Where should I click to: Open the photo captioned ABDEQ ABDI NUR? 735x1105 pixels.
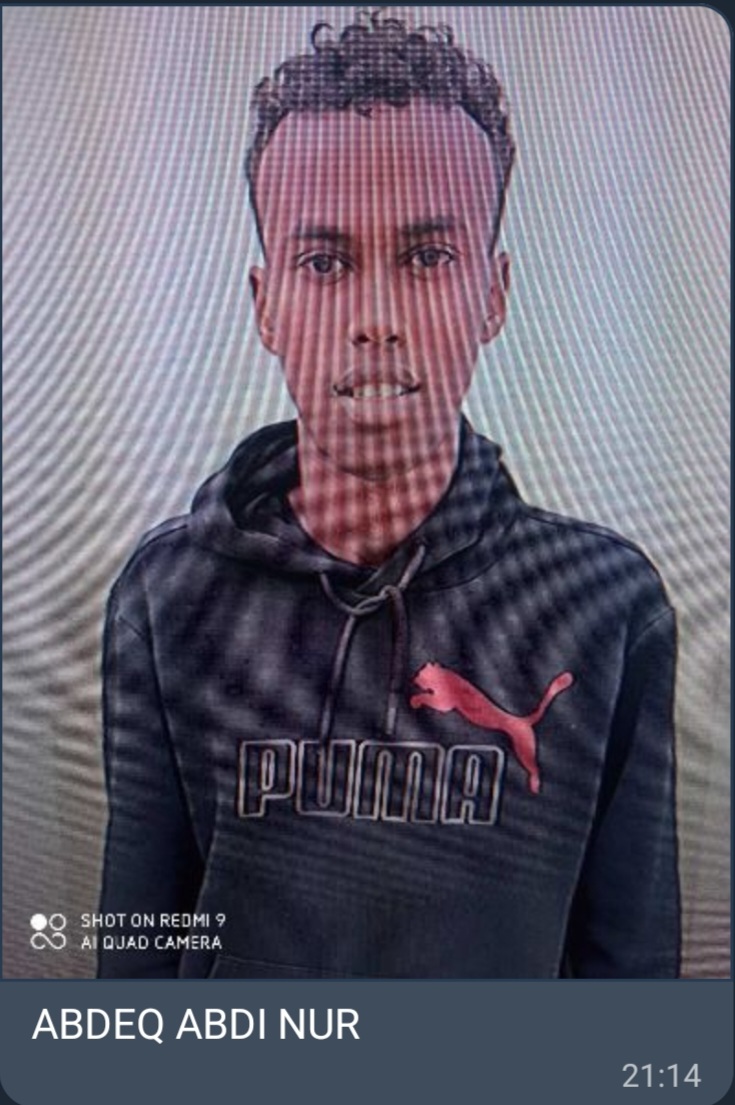coord(367,490)
